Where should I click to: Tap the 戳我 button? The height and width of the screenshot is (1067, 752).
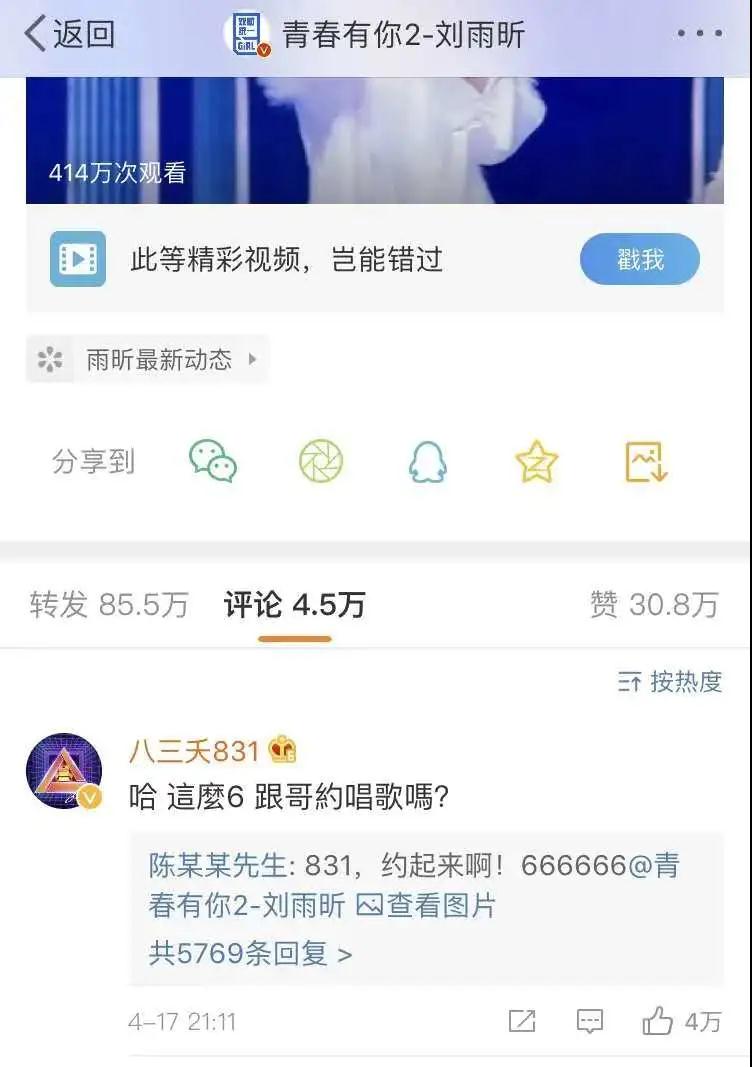tap(639, 260)
